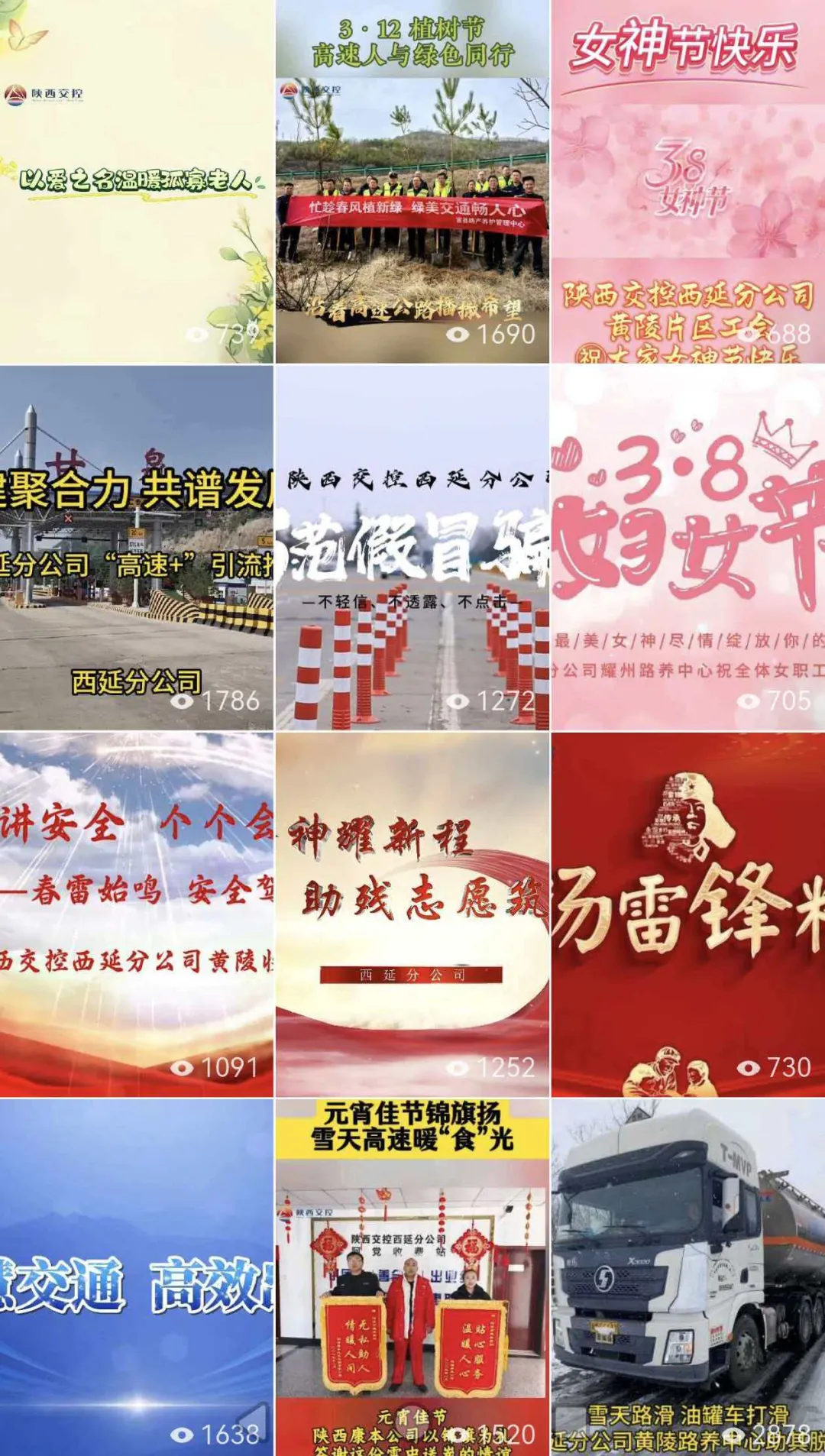Open the 女神节快乐 video tile
This screenshot has height=1456, width=825.
point(687,182)
